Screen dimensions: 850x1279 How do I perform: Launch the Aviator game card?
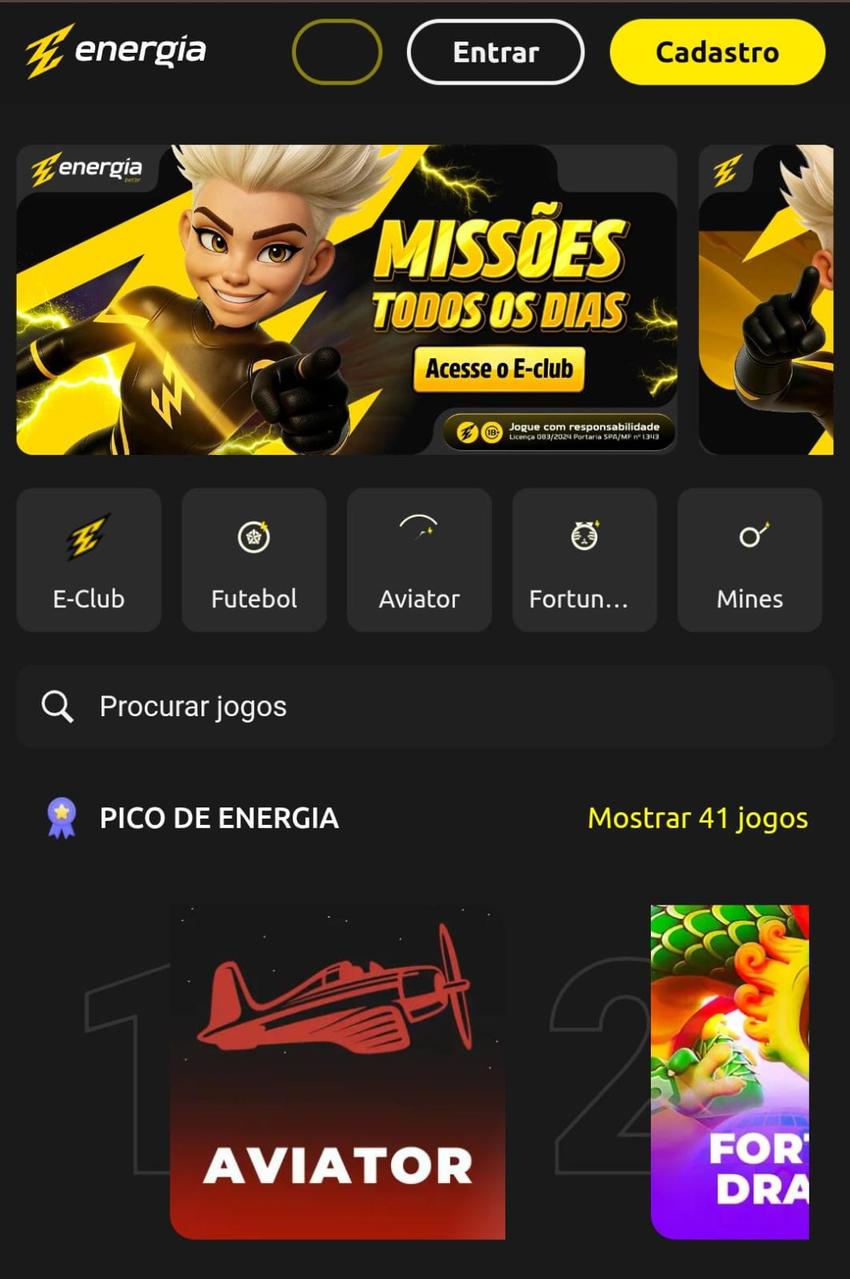(x=337, y=1072)
